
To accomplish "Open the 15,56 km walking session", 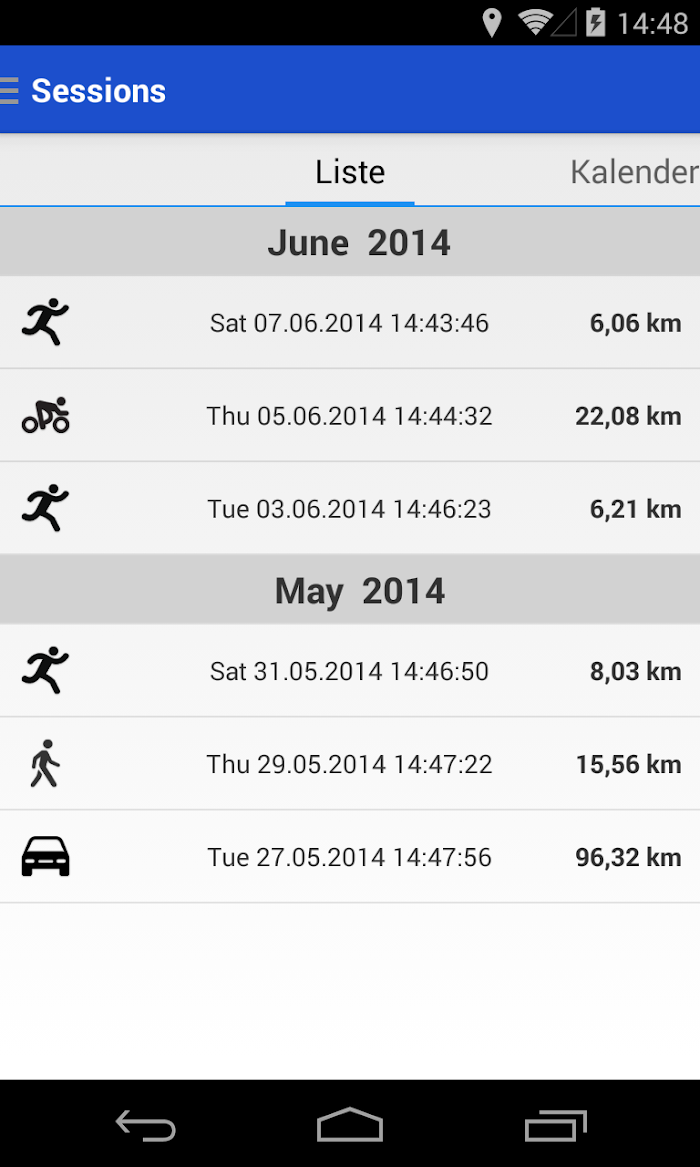I will coord(350,764).
